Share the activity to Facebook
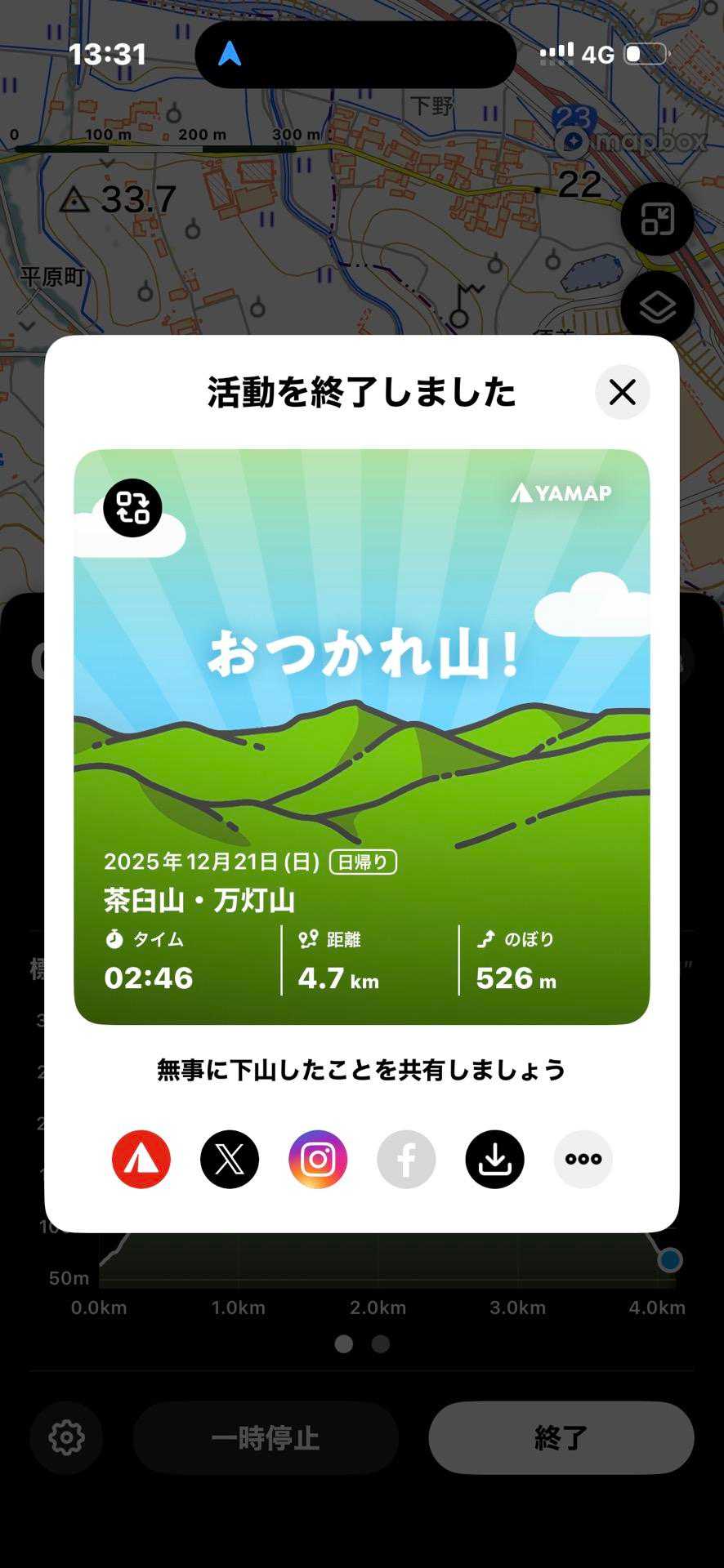 click(406, 1159)
